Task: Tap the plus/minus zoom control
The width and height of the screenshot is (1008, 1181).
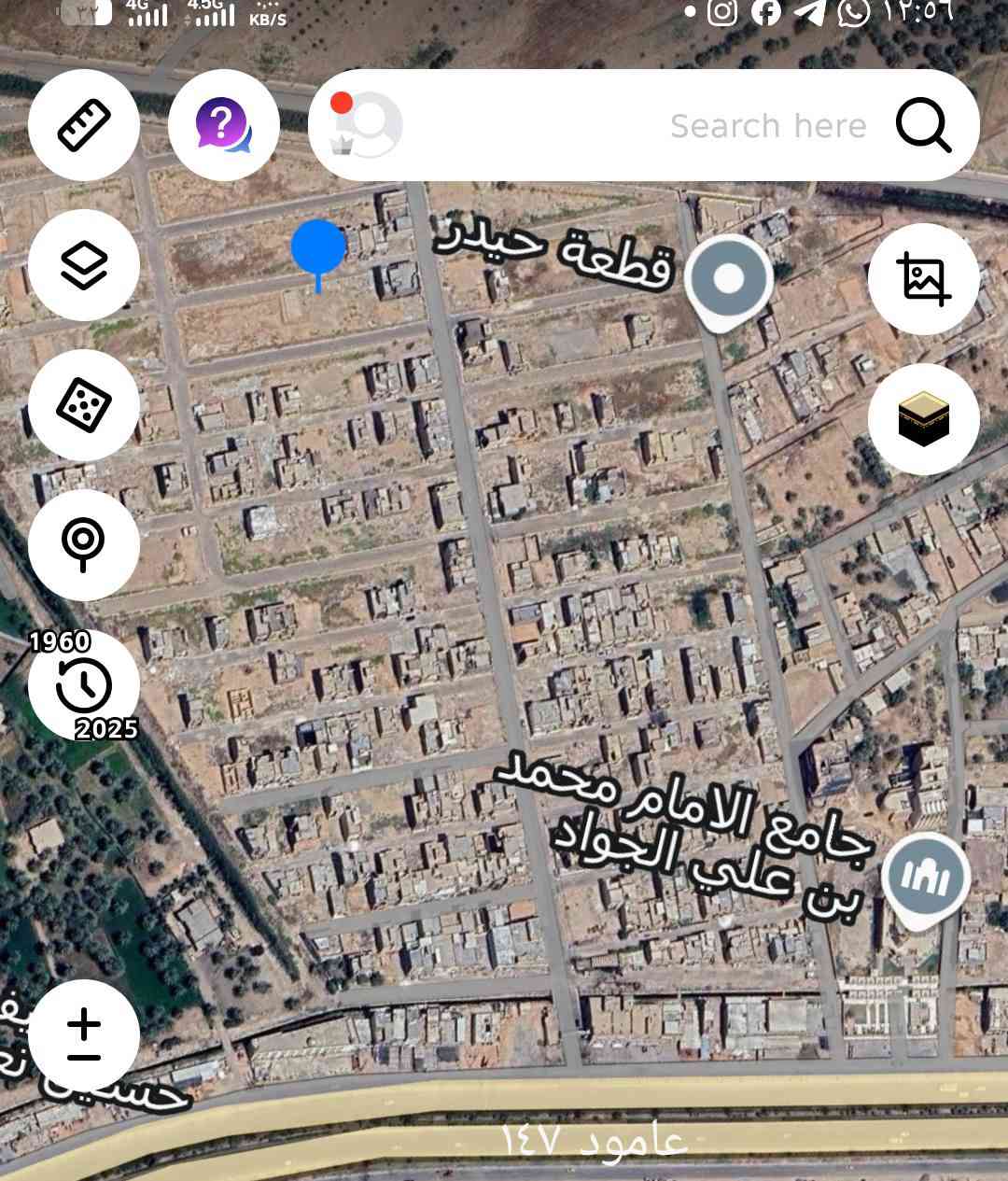Action: [x=84, y=1035]
